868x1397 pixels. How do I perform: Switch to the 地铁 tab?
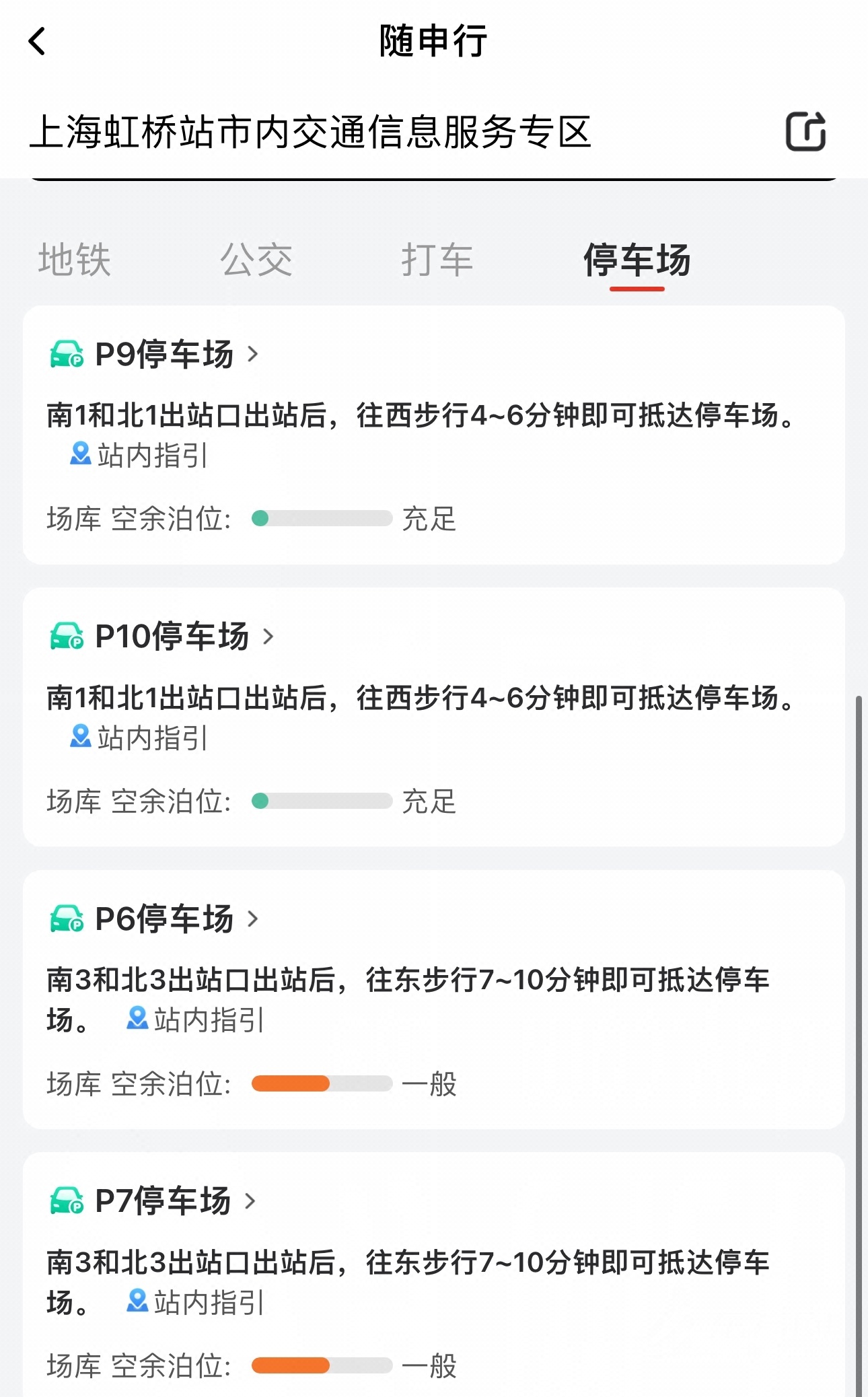[75, 260]
